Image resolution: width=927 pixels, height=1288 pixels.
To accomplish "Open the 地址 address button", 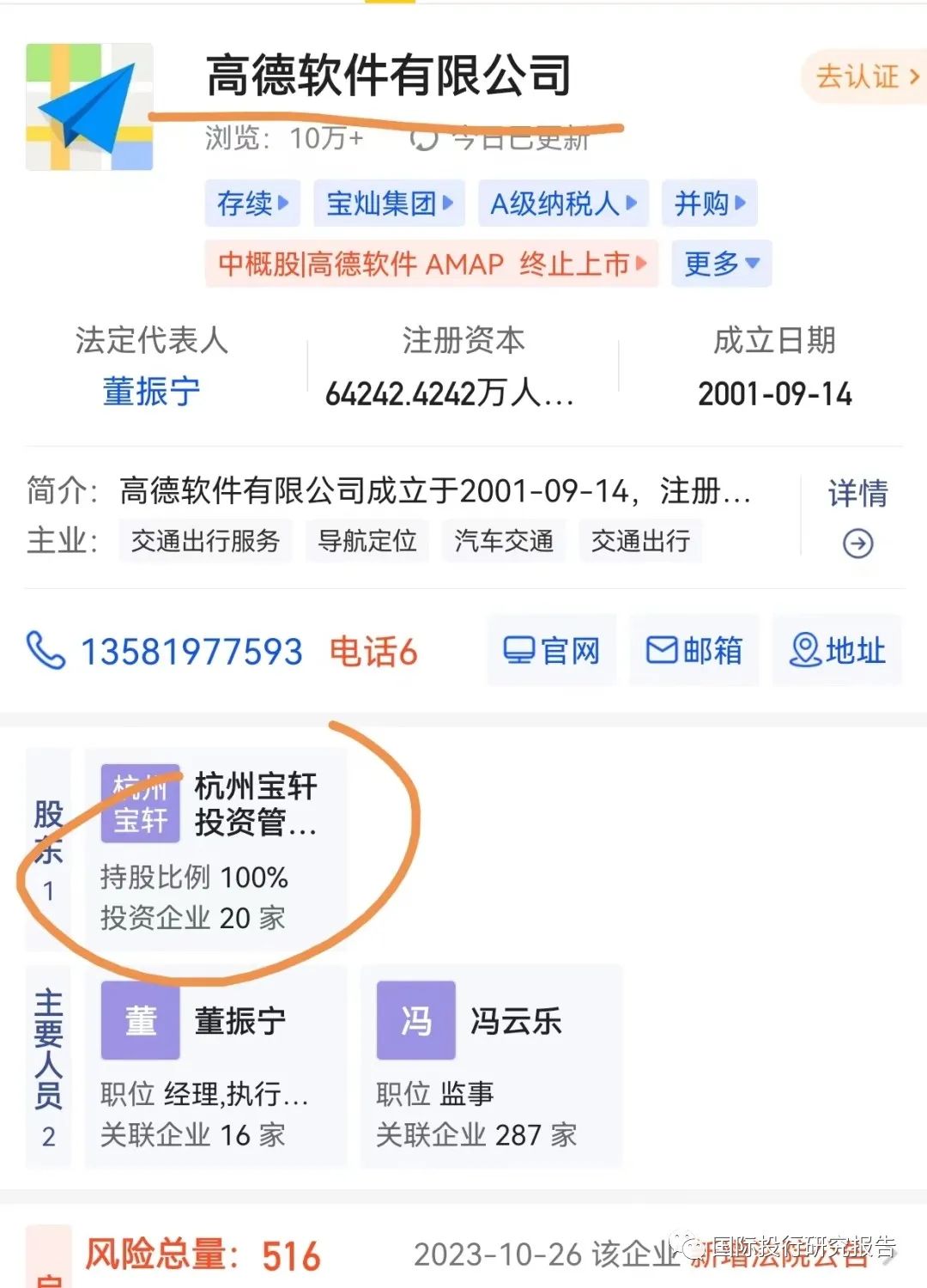I will [x=837, y=650].
